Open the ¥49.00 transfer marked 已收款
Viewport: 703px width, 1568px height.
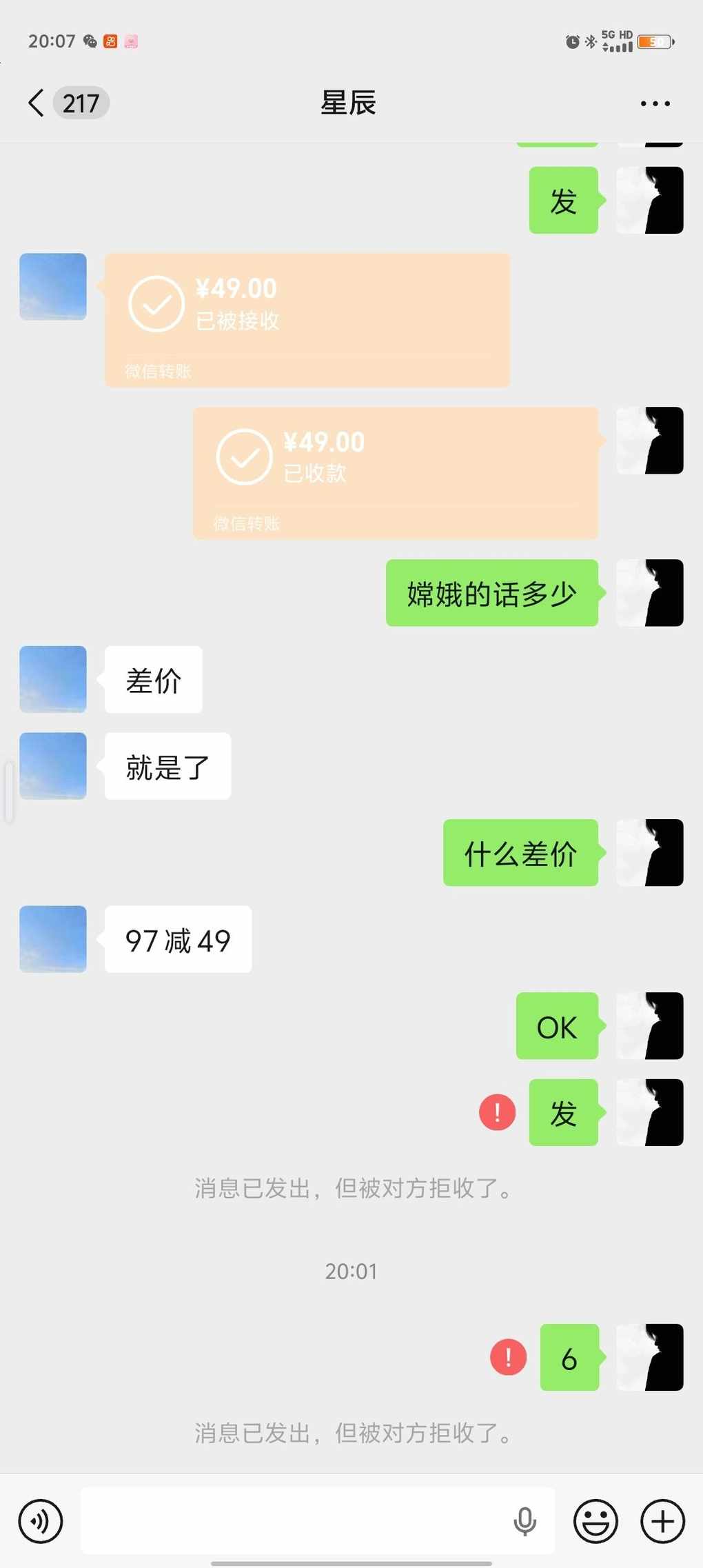tap(395, 472)
